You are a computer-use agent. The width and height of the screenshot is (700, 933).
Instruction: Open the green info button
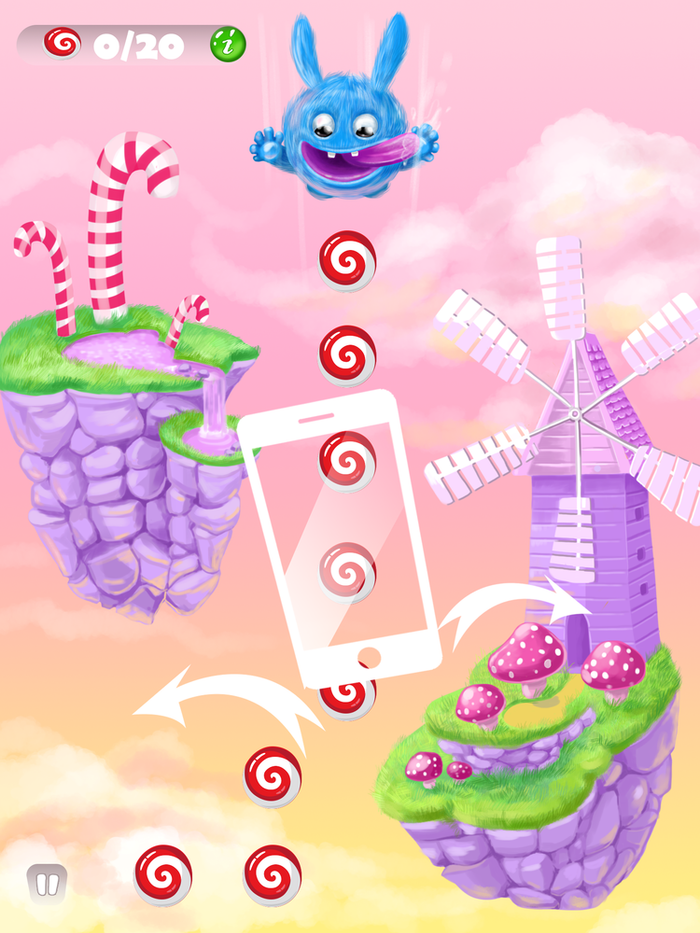(227, 44)
